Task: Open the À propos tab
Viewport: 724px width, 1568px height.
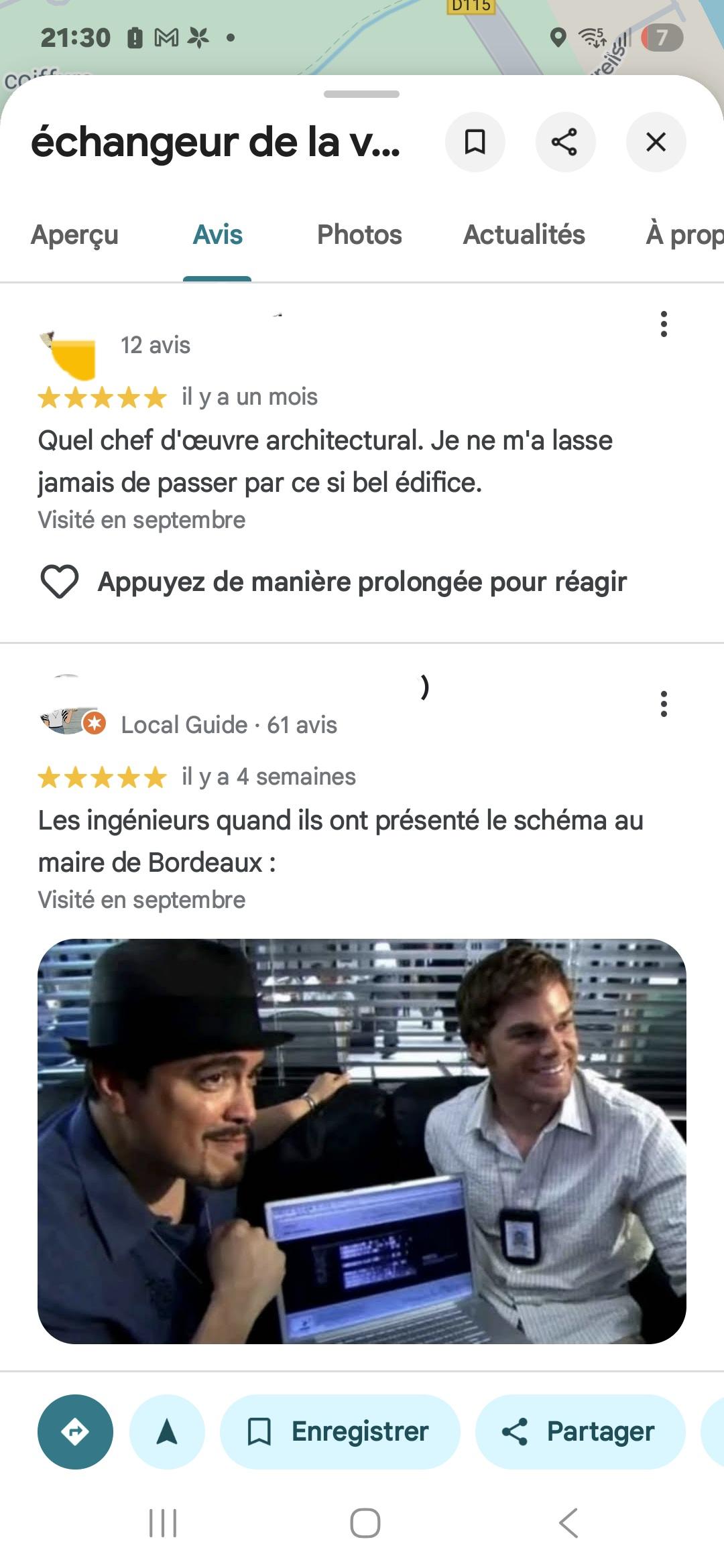Action: pos(684,235)
